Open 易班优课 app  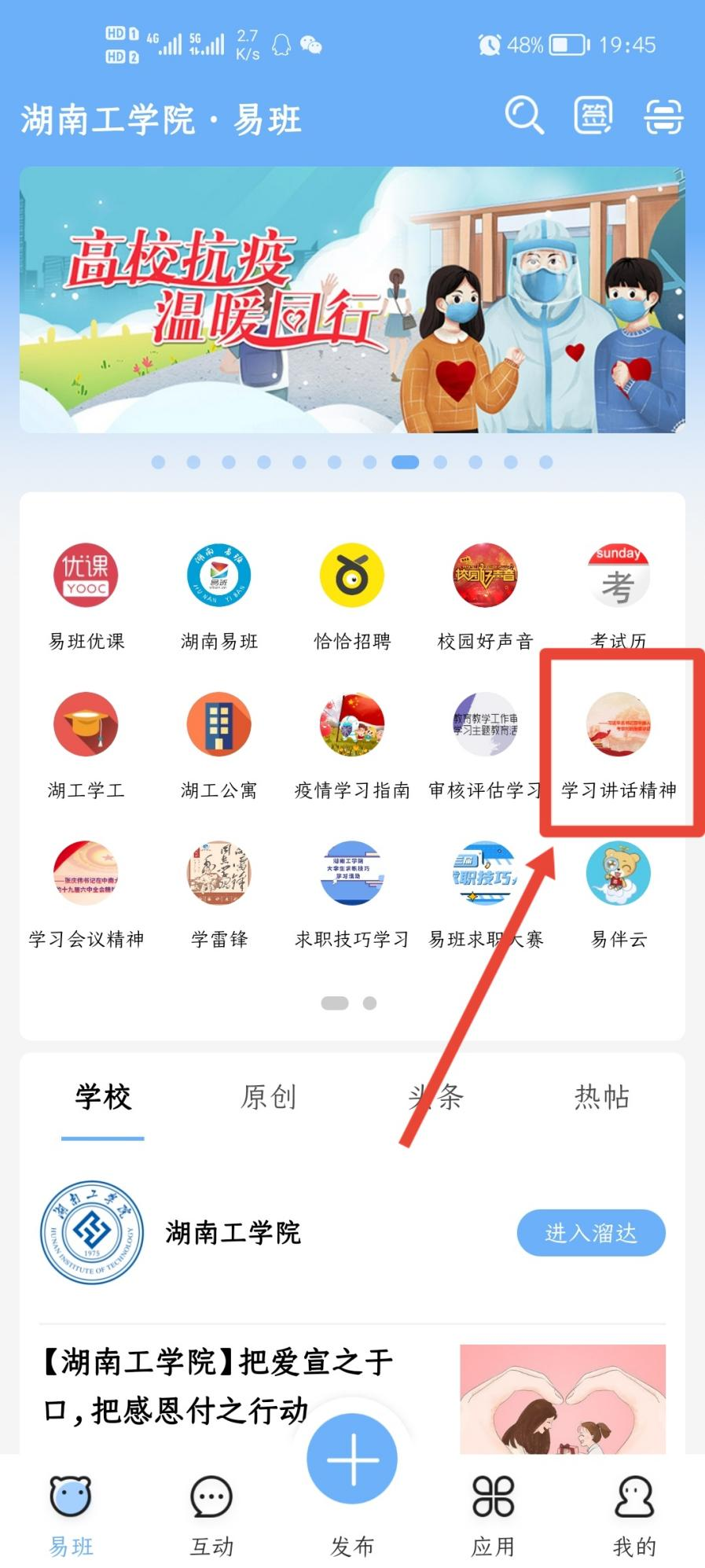pyautogui.click(x=86, y=575)
